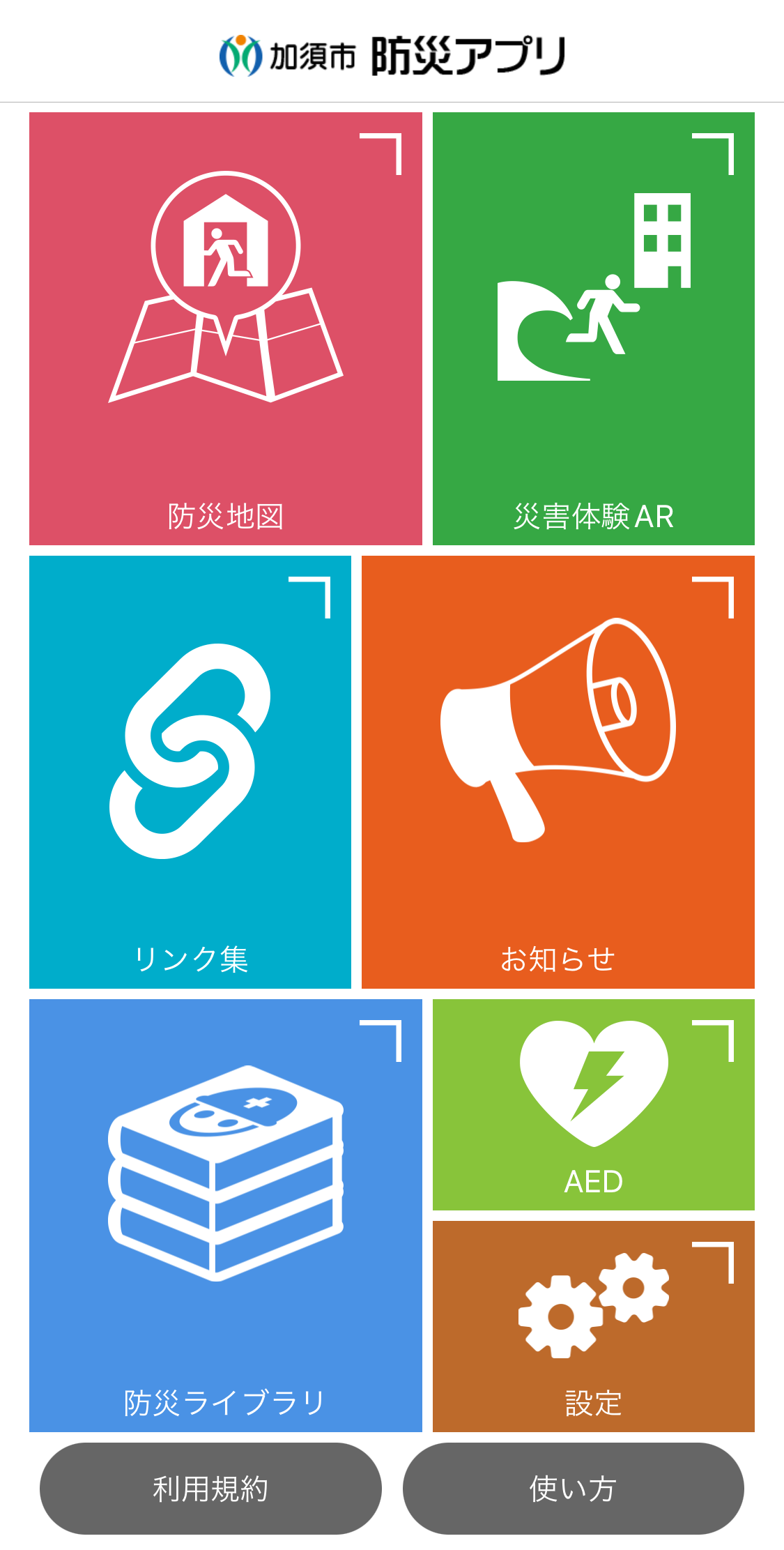Open the リンク集 links tile
Viewport: 784px width, 1550px height.
[x=190, y=772]
